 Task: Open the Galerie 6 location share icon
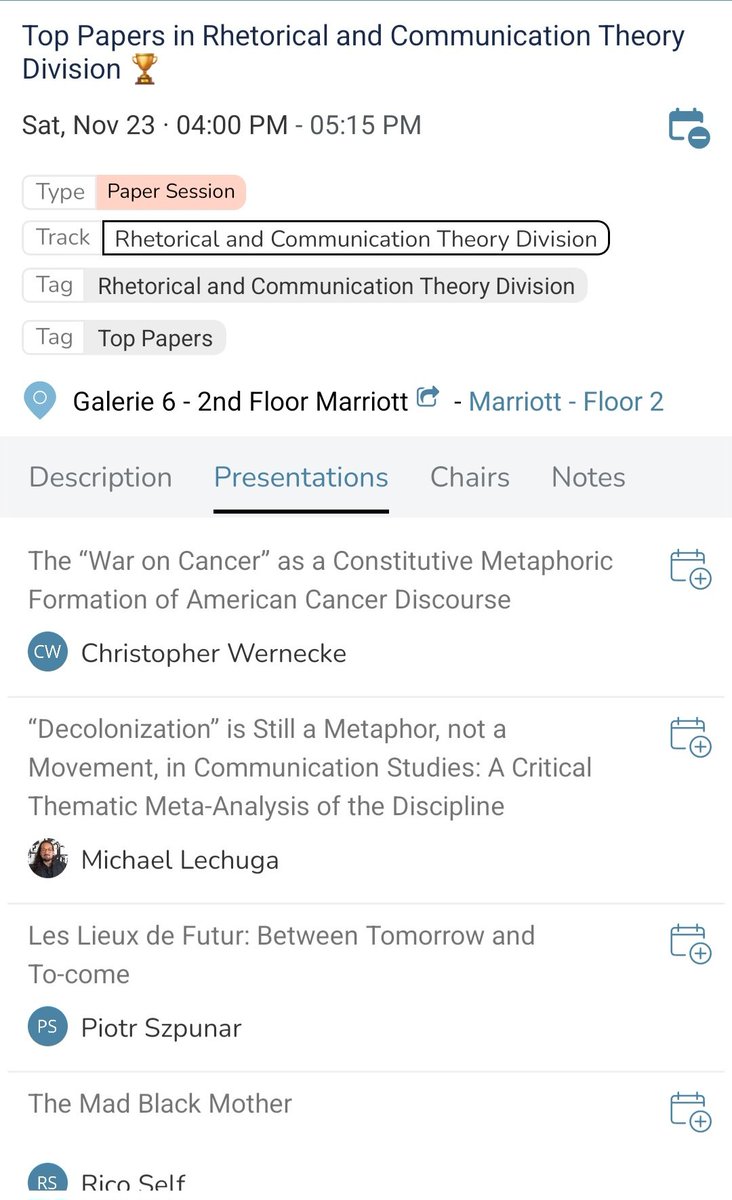tap(428, 399)
